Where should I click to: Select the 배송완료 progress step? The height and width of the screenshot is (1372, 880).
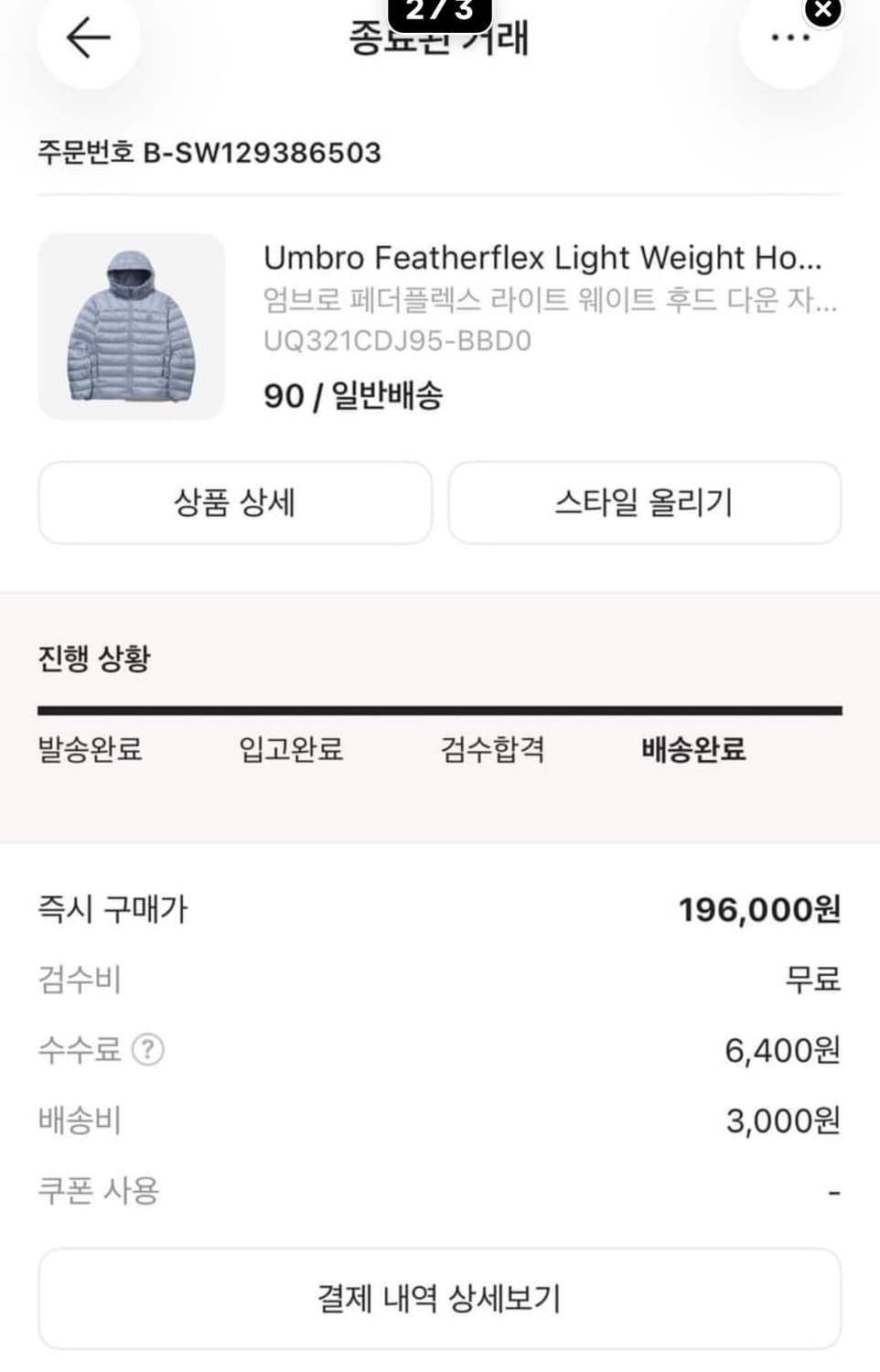tap(692, 750)
